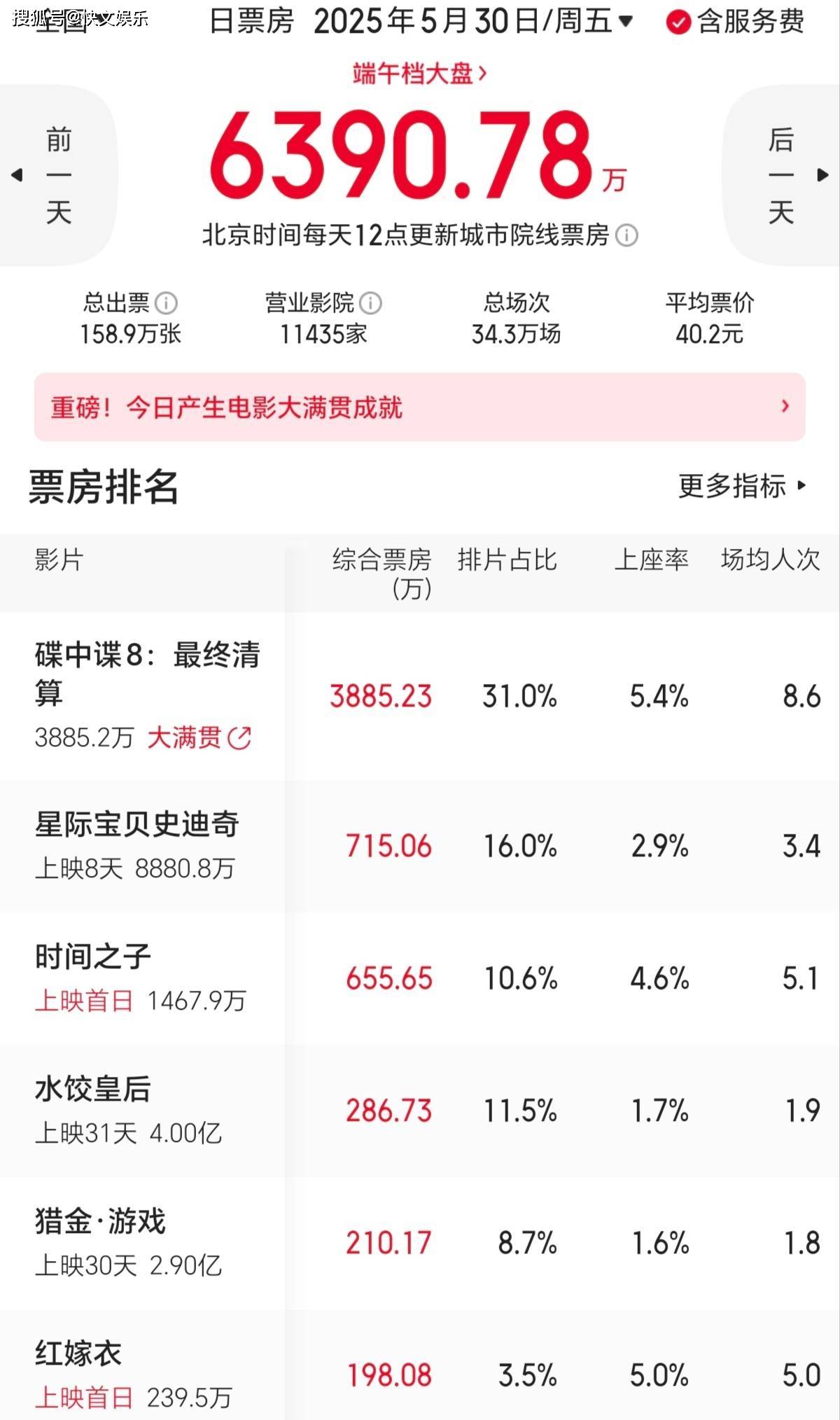
Task: Toggle the 含服务费 checkbox
Action: [x=678, y=23]
